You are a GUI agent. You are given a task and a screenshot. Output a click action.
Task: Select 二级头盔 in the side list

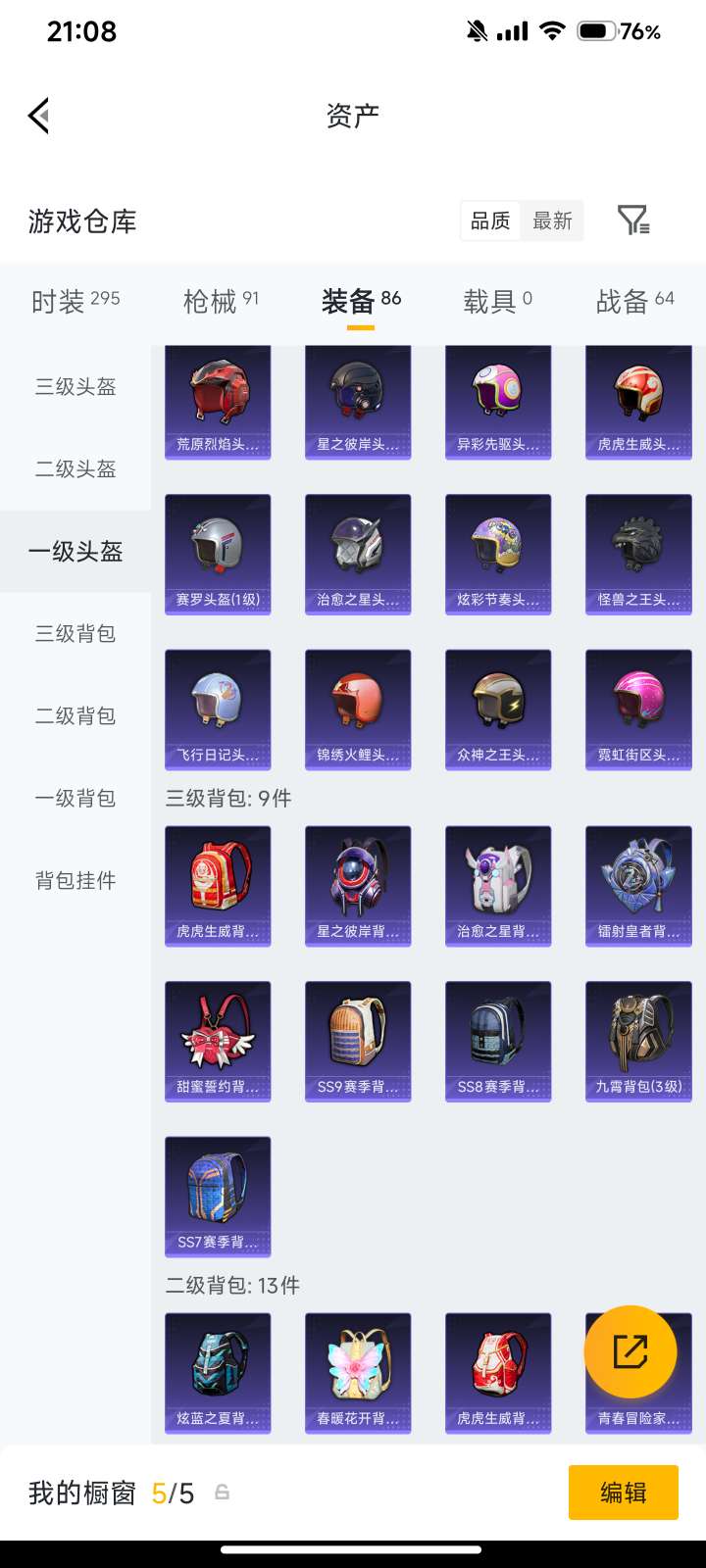[76, 469]
